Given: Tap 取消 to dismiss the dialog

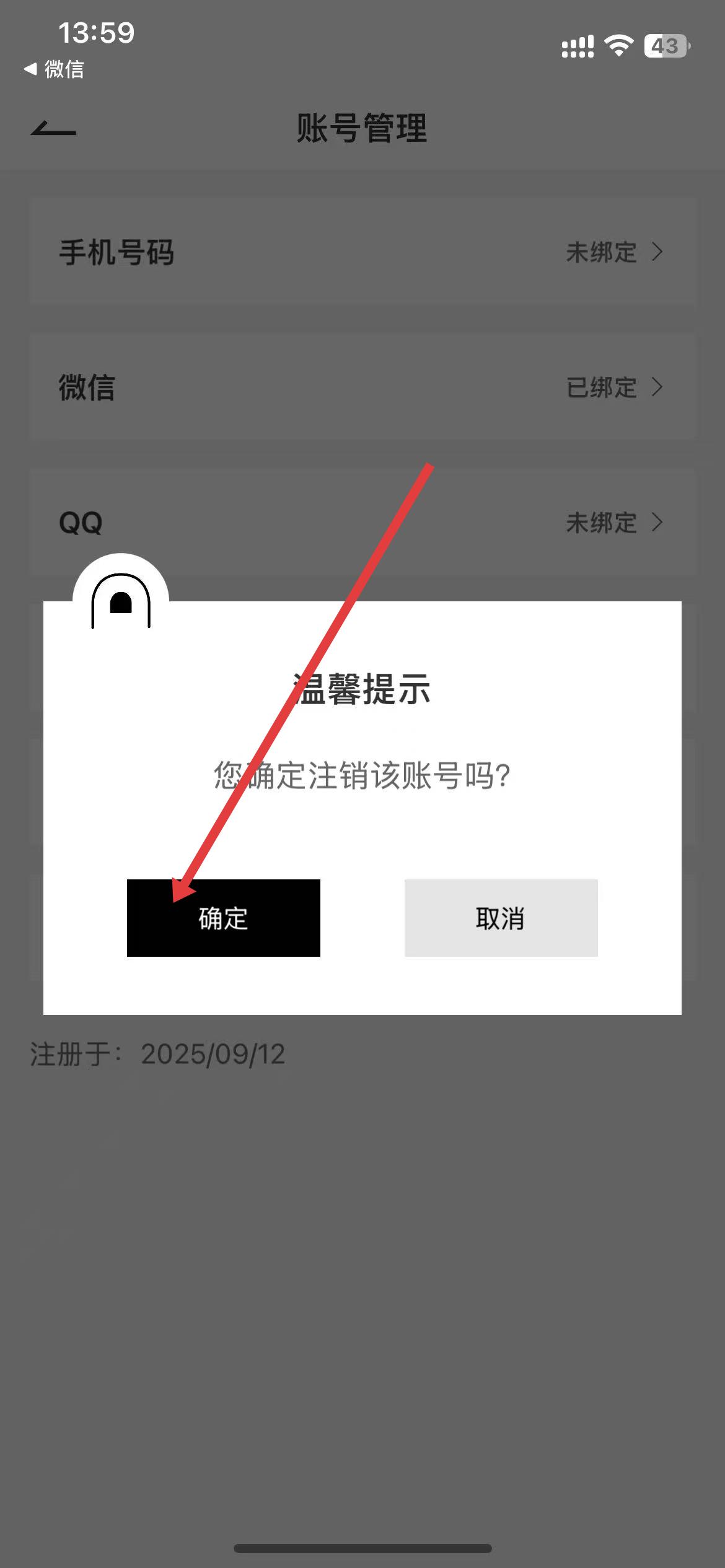Looking at the screenshot, I should (501, 918).
